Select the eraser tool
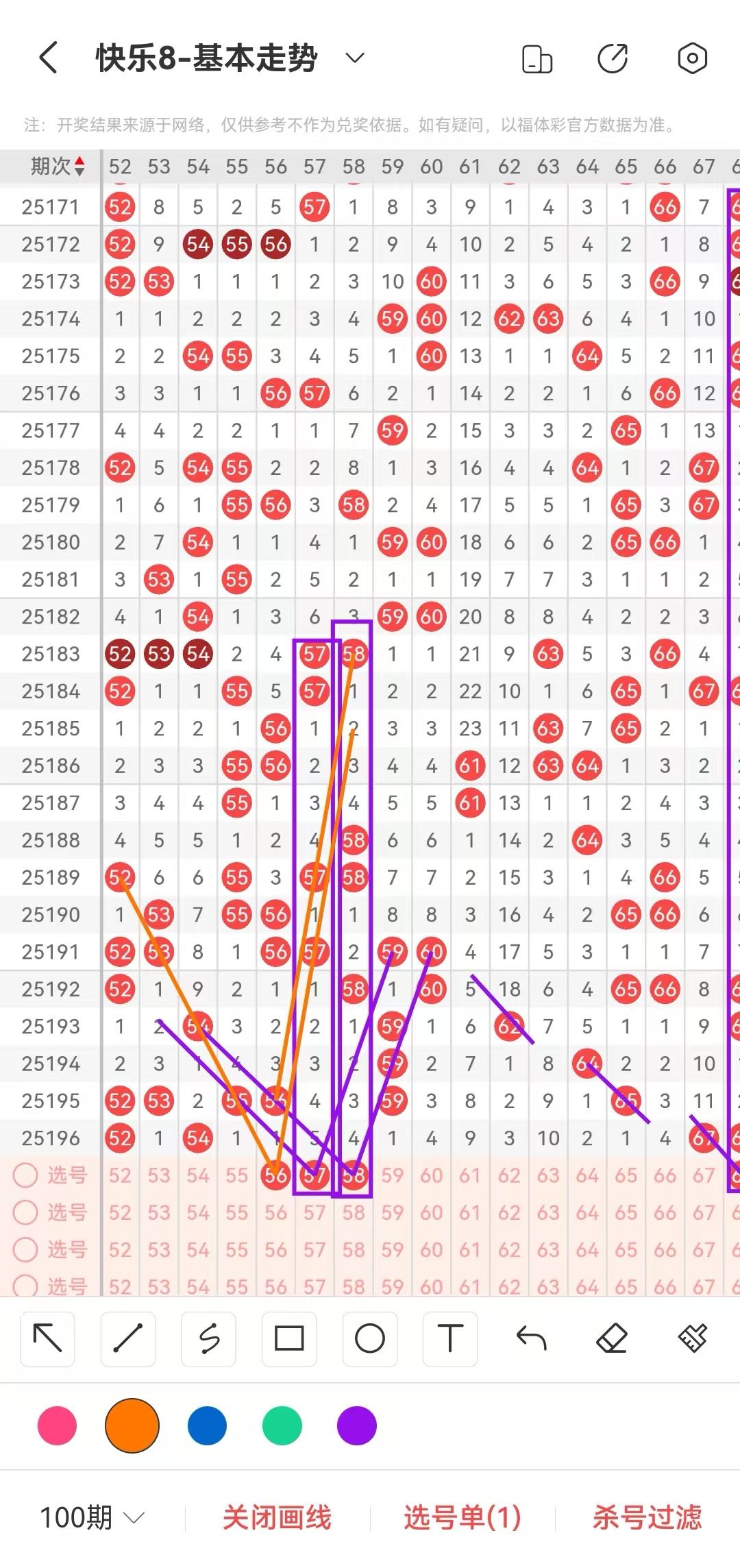This screenshot has height=1568, width=740. tap(612, 1338)
